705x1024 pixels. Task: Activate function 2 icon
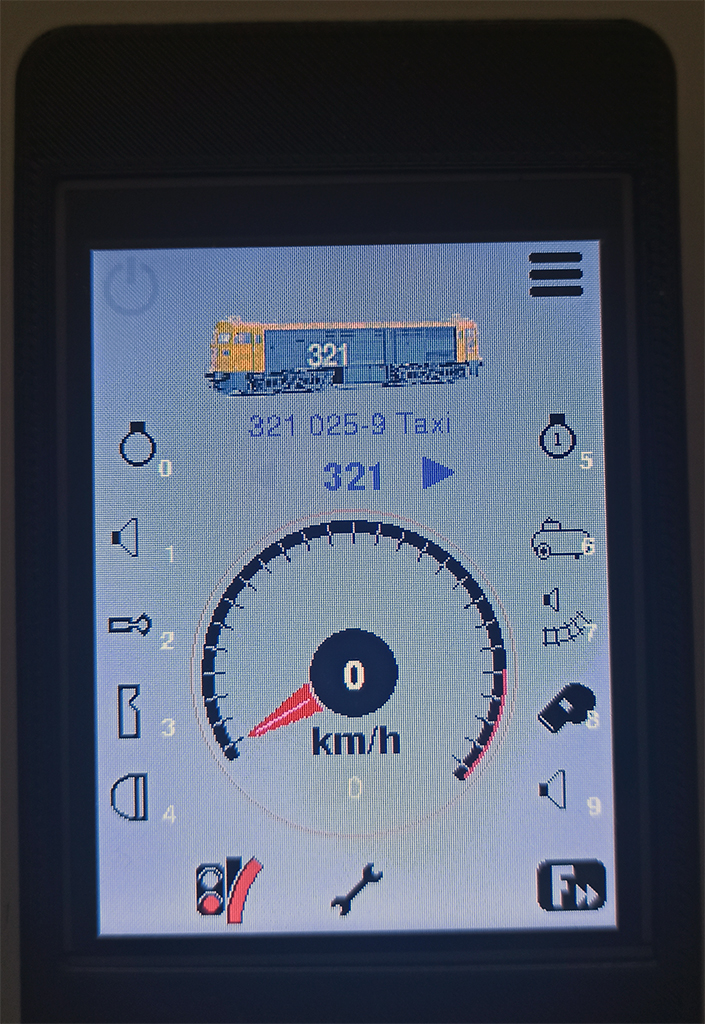130,625
